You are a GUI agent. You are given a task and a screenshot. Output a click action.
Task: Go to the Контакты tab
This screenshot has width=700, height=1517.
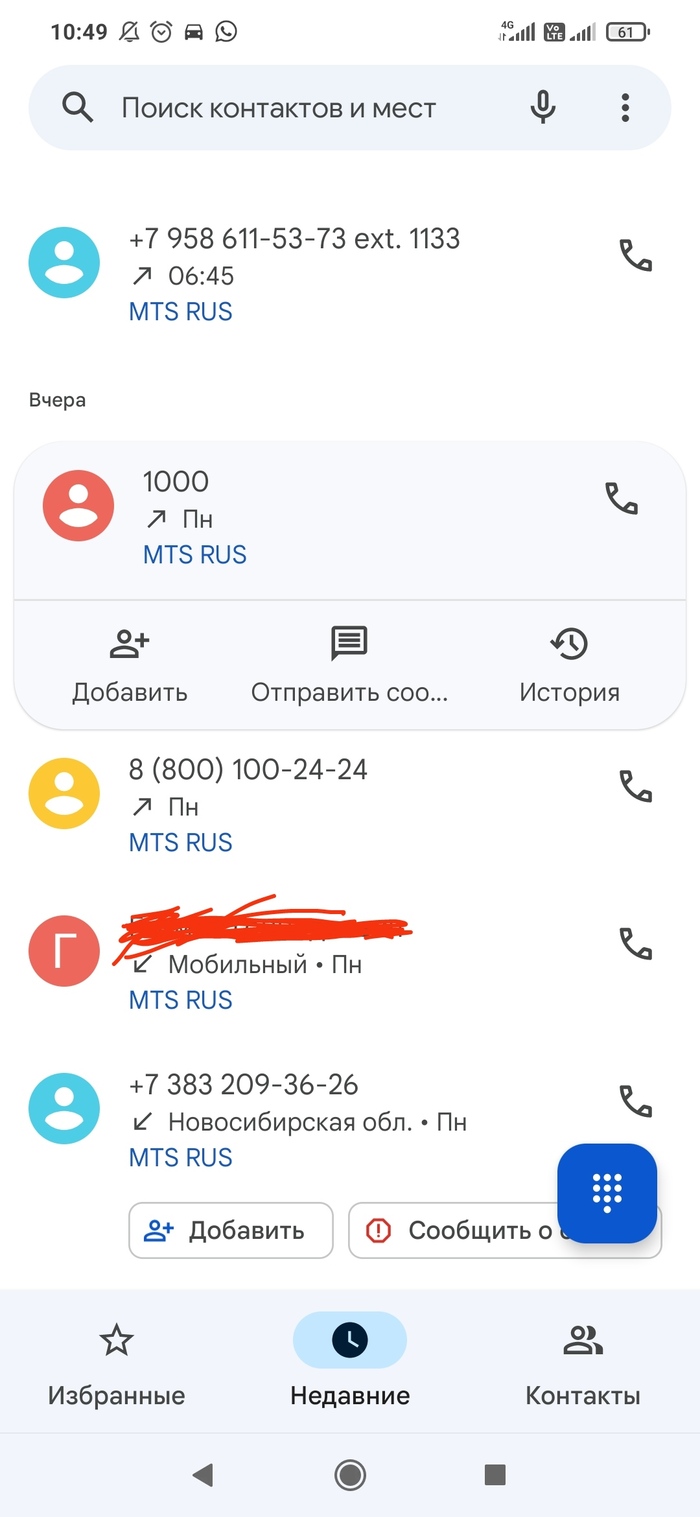coord(583,1363)
